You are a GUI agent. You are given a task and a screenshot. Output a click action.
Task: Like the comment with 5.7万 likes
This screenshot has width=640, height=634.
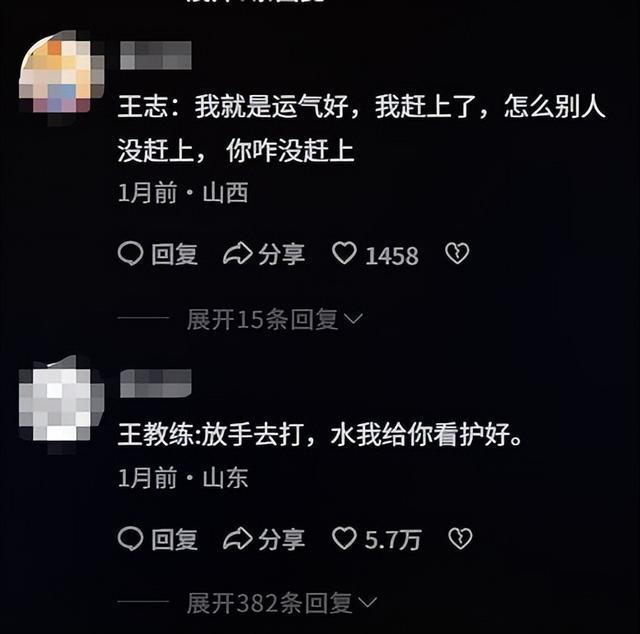(376, 539)
